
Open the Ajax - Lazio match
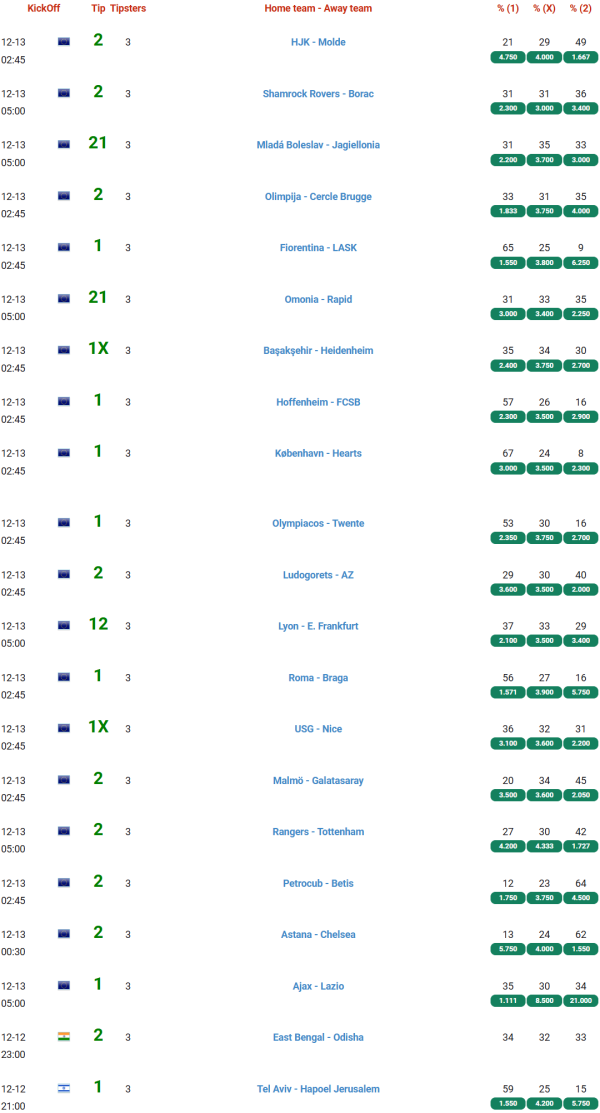click(x=318, y=986)
